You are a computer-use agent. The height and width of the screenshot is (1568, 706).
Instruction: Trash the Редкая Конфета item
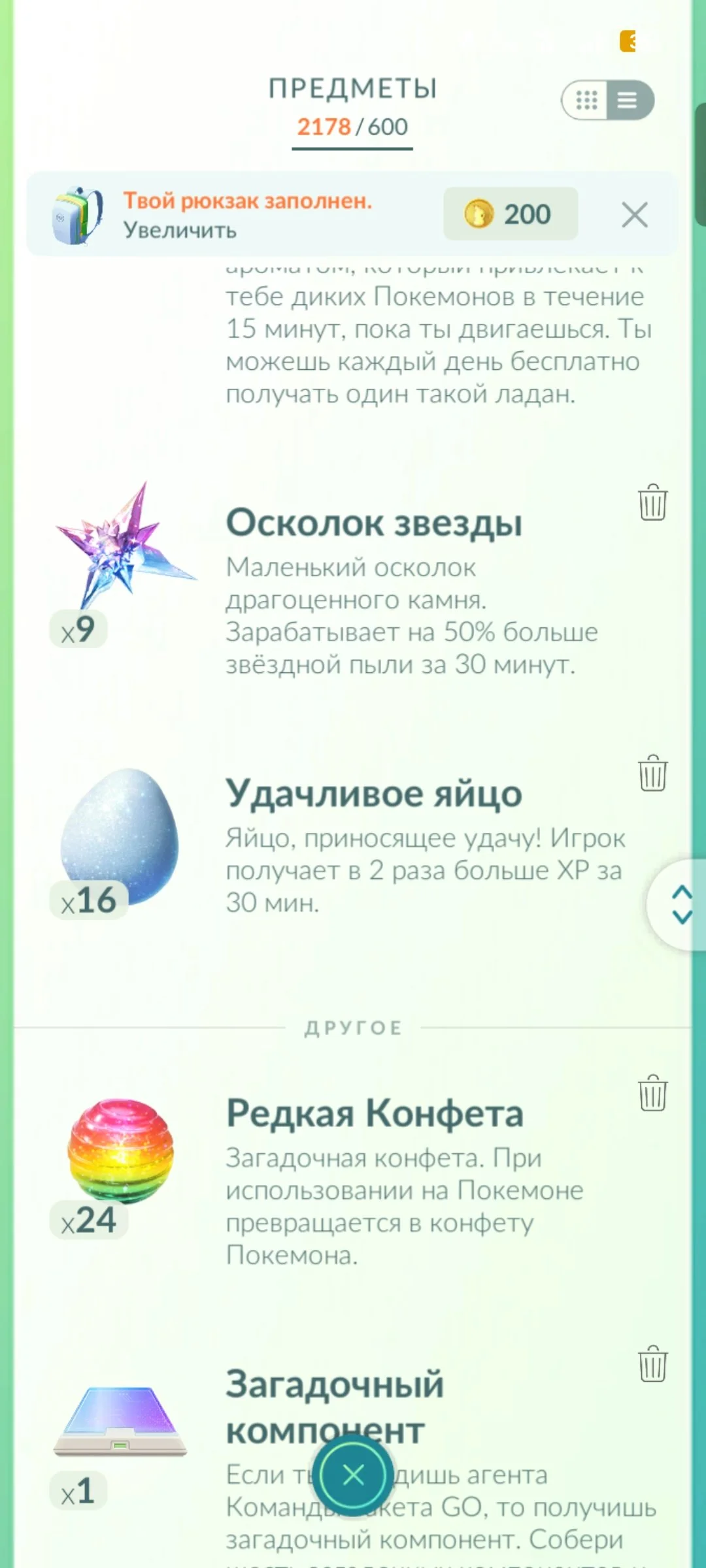[652, 1092]
